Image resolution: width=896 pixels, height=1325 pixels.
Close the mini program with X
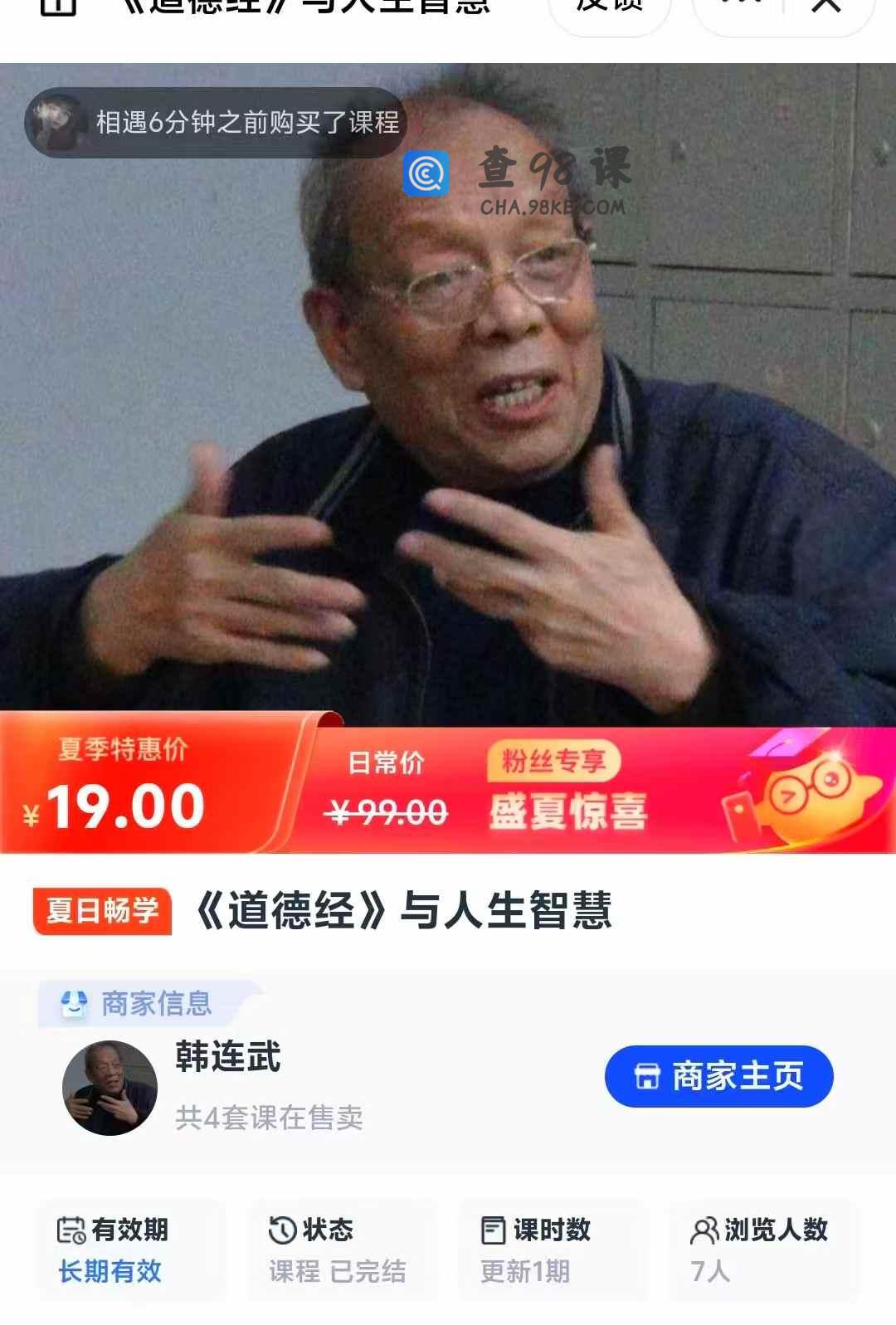pyautogui.click(x=826, y=7)
